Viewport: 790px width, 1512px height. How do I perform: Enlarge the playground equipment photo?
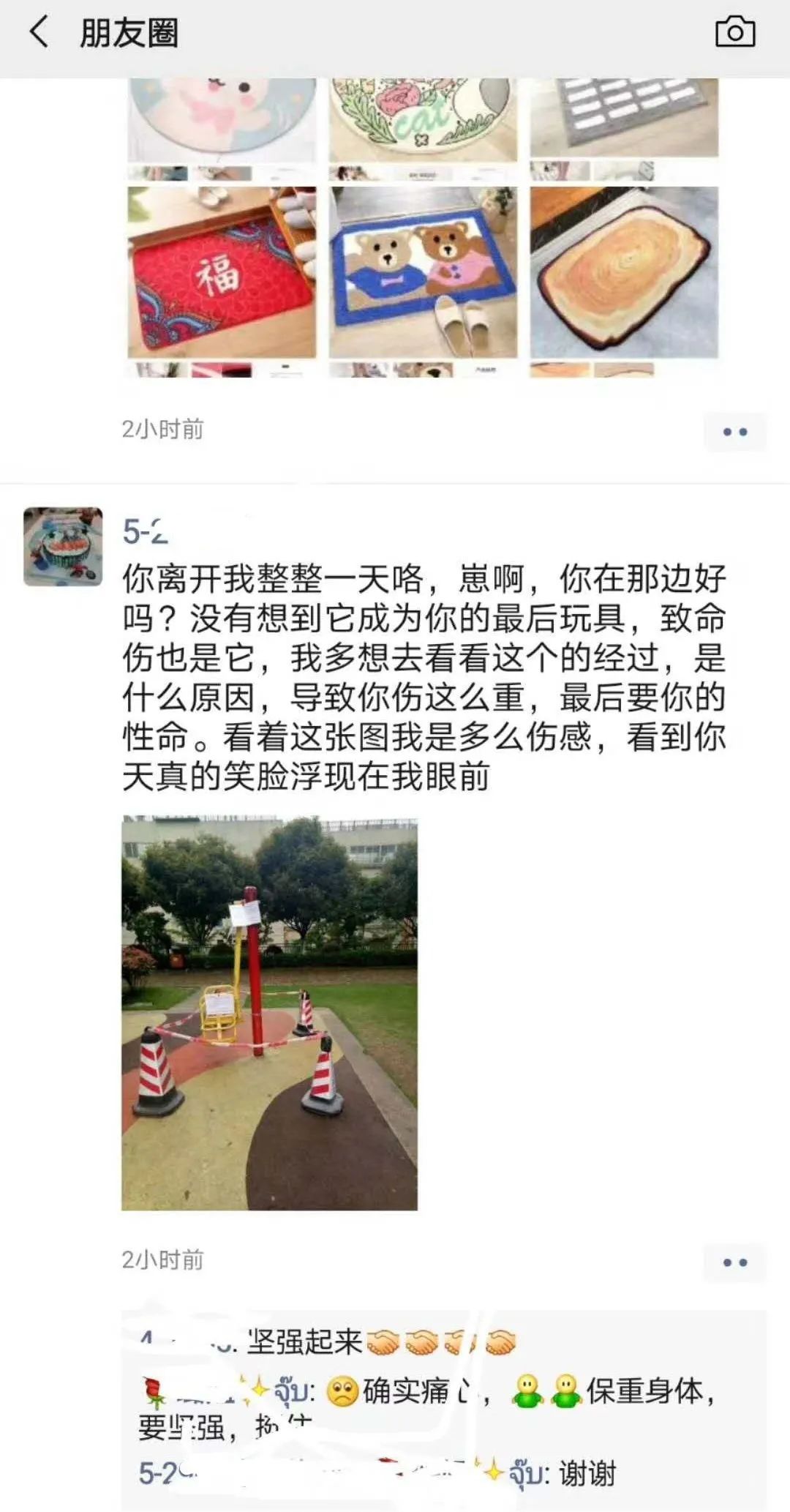pyautogui.click(x=269, y=1012)
